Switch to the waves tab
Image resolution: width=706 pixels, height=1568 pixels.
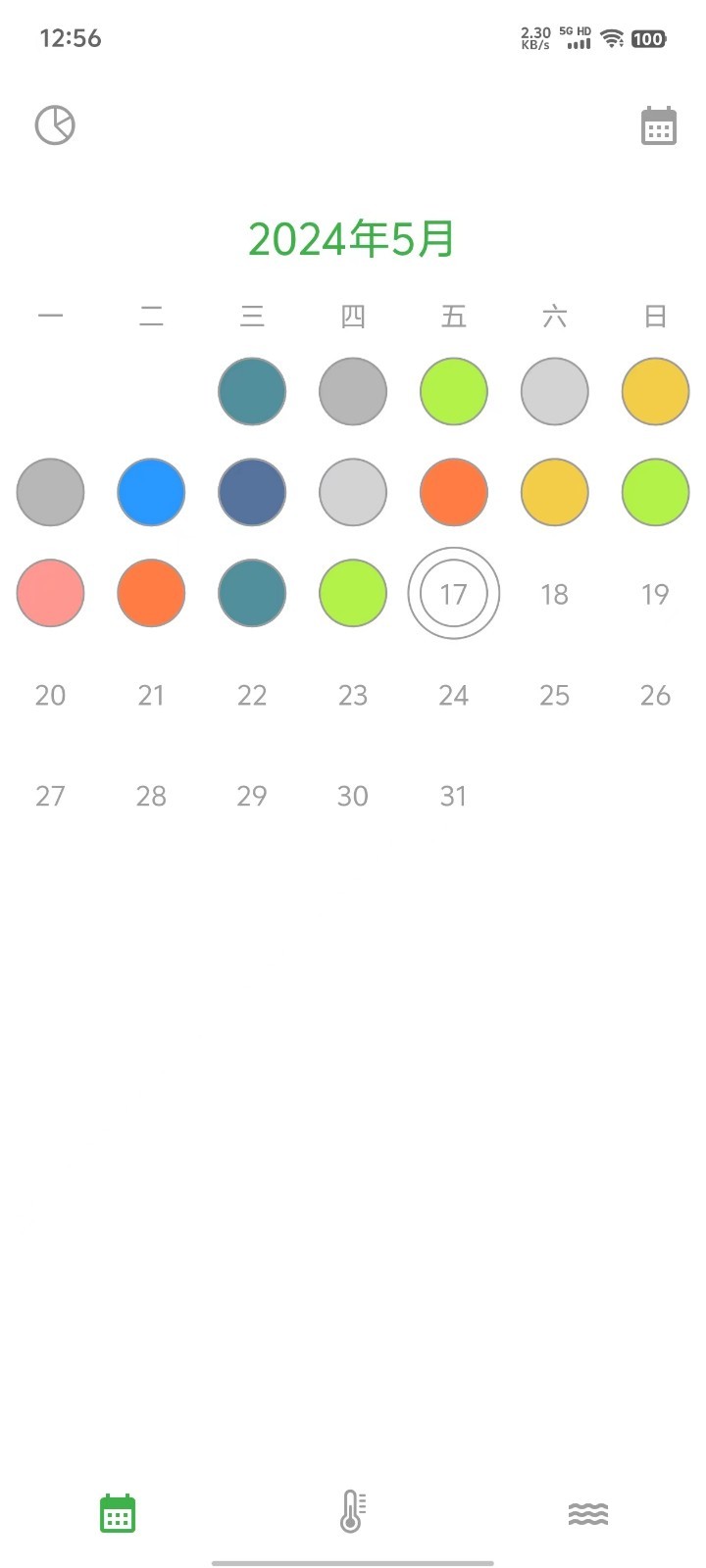pos(588,1514)
